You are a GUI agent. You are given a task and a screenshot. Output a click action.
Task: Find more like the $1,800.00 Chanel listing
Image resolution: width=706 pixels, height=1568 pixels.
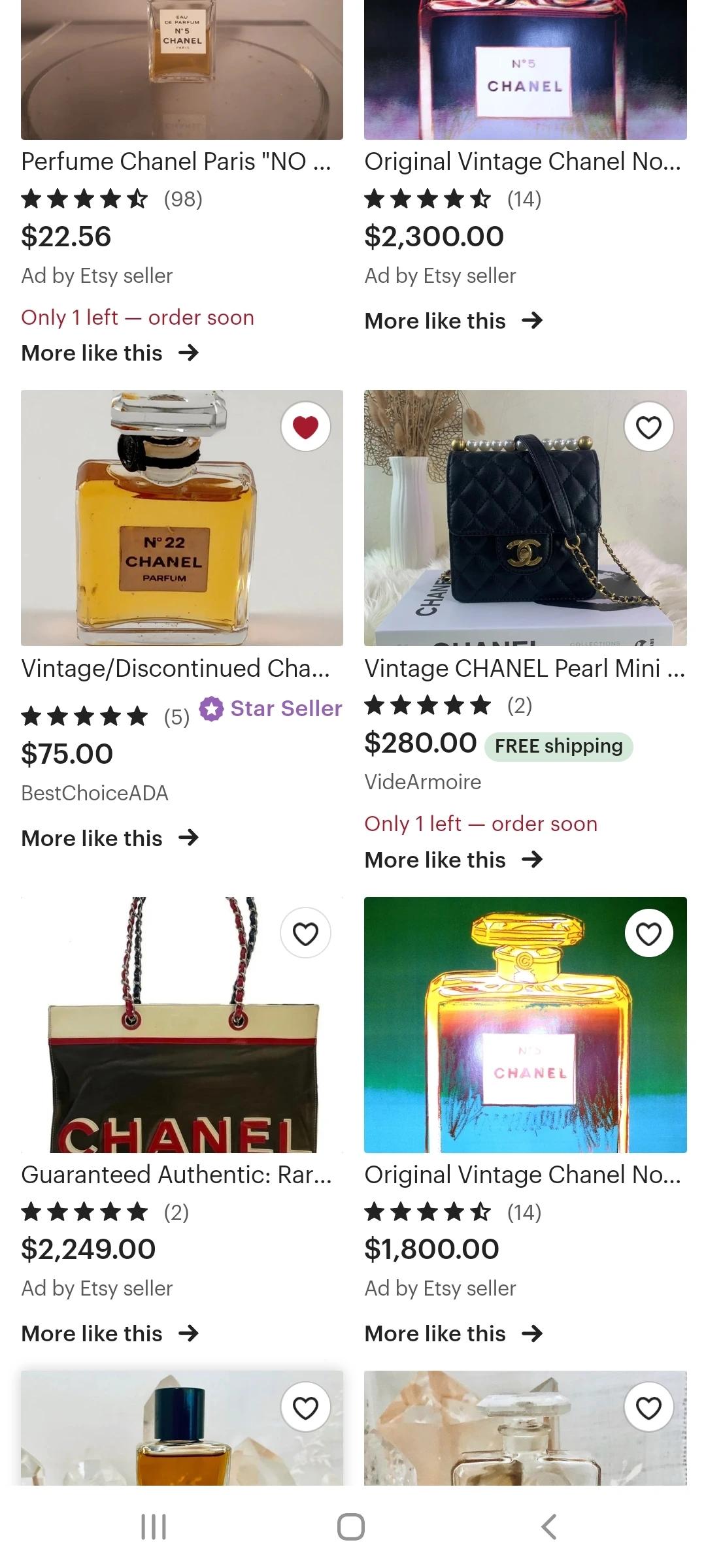pyautogui.click(x=454, y=1333)
